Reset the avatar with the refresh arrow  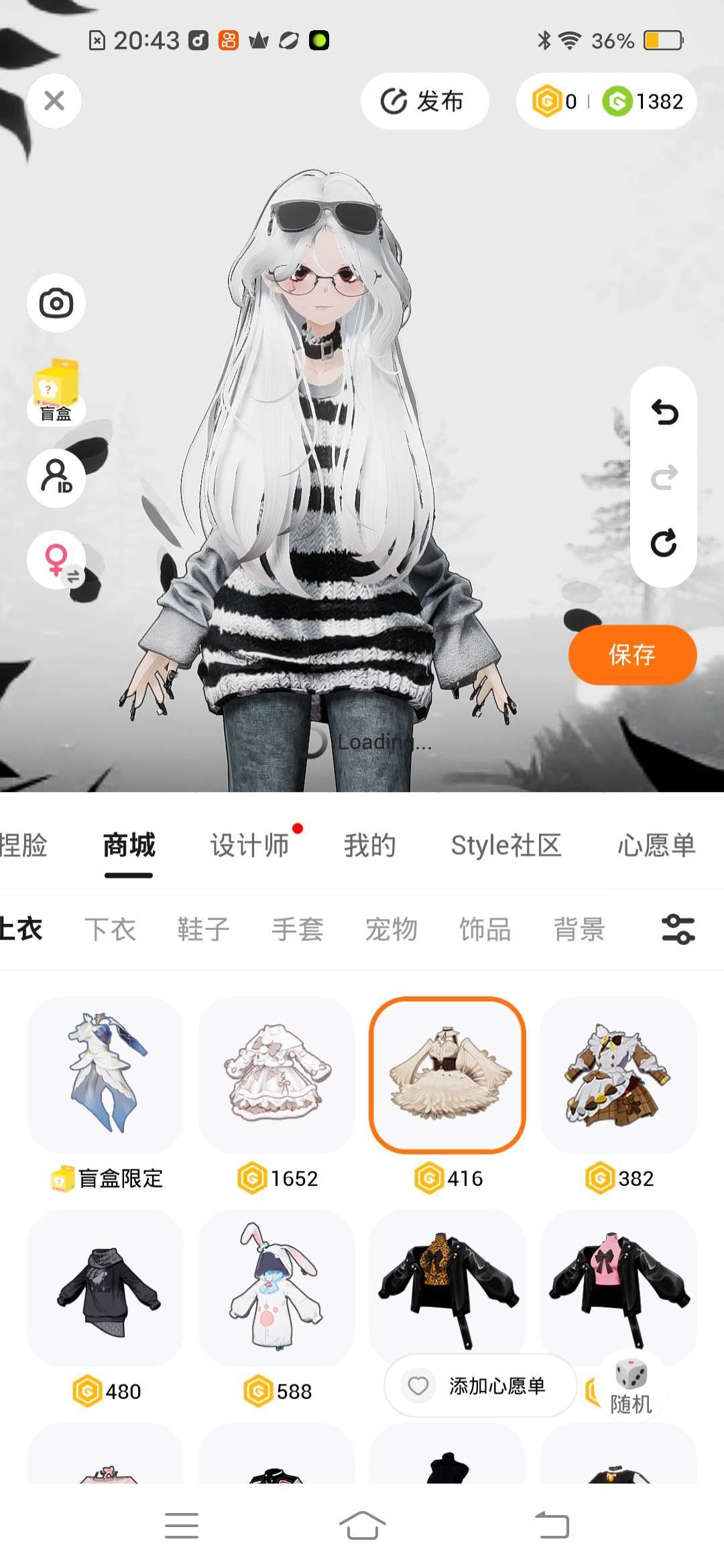[x=664, y=543]
